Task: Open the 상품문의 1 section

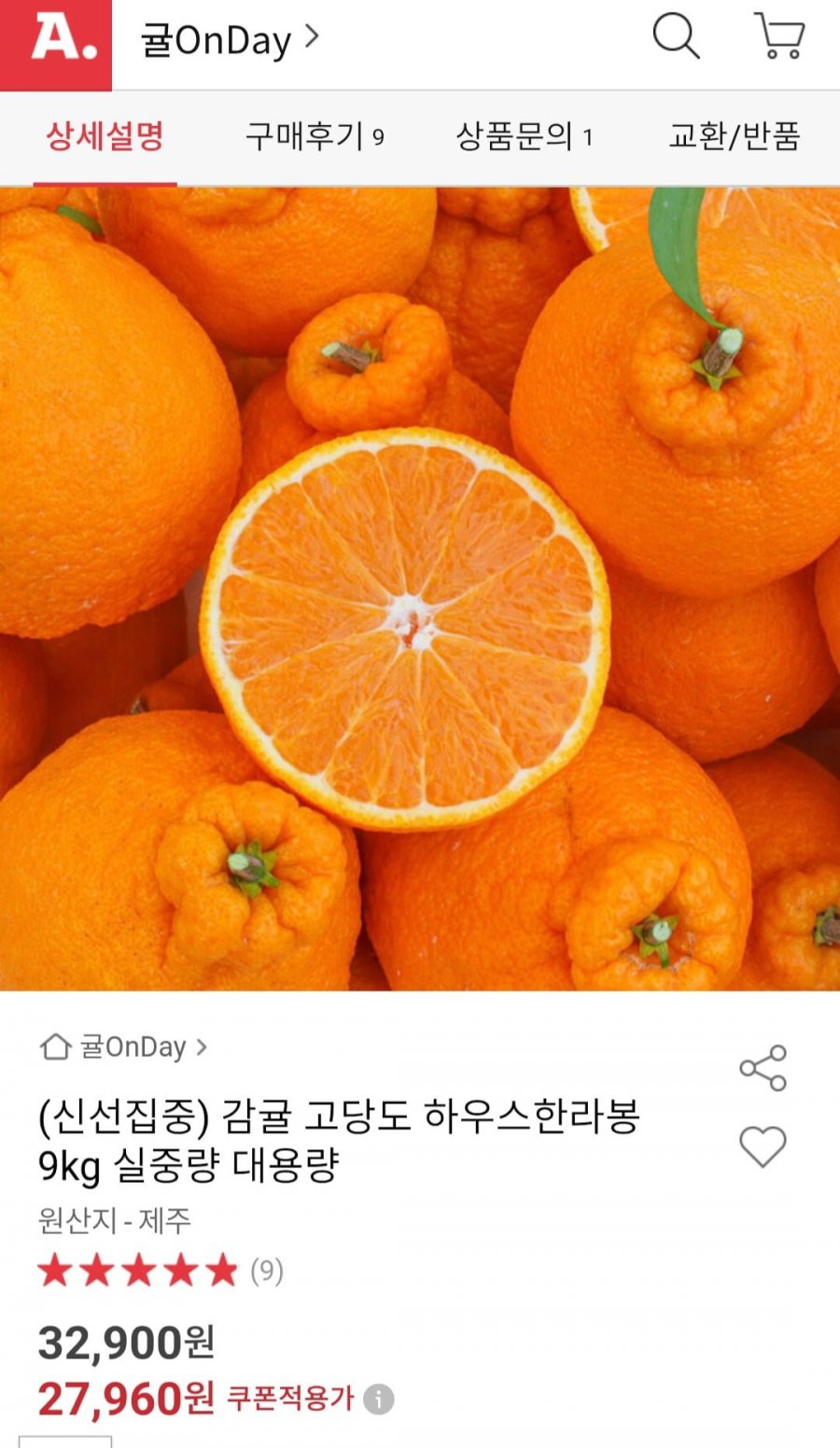Action: [x=524, y=137]
